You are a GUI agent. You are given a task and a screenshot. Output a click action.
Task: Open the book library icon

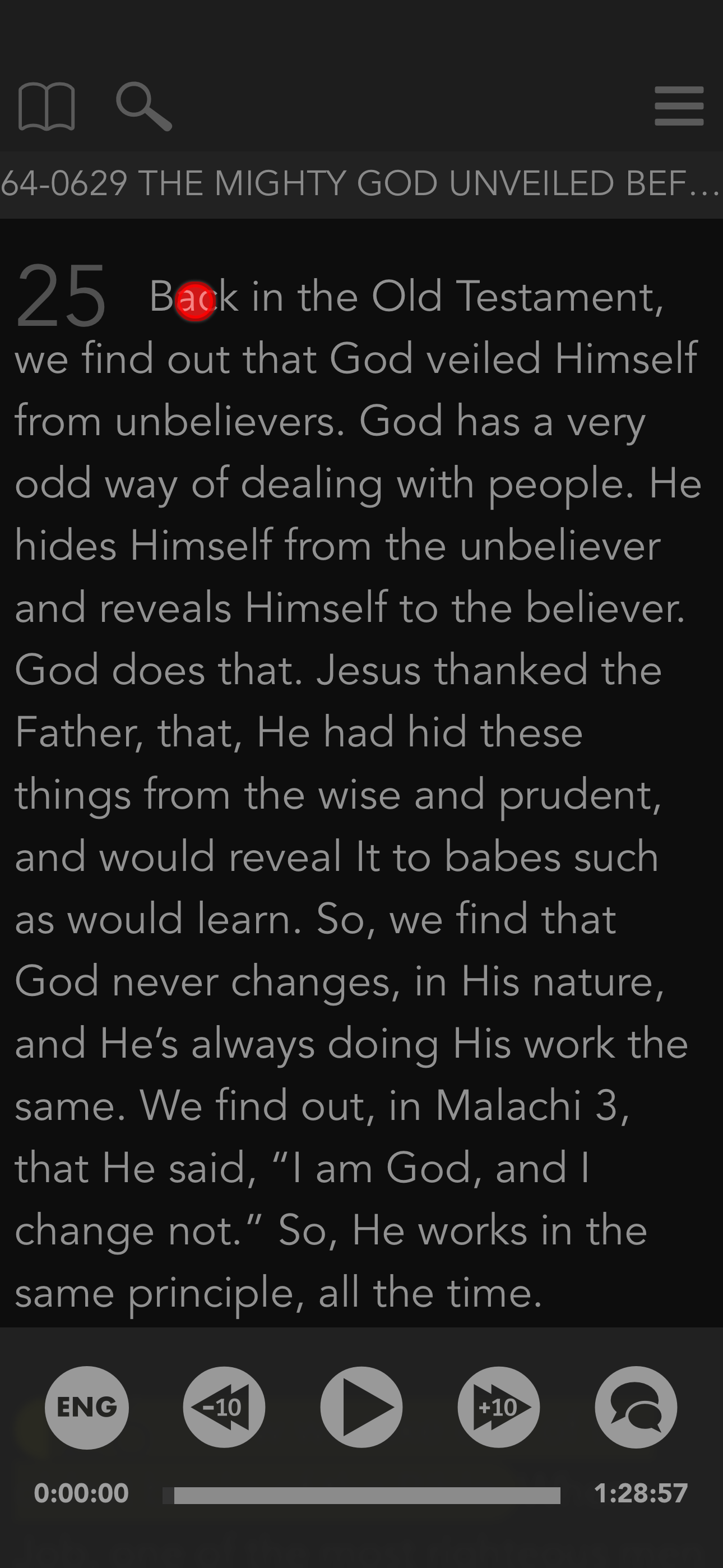47,107
